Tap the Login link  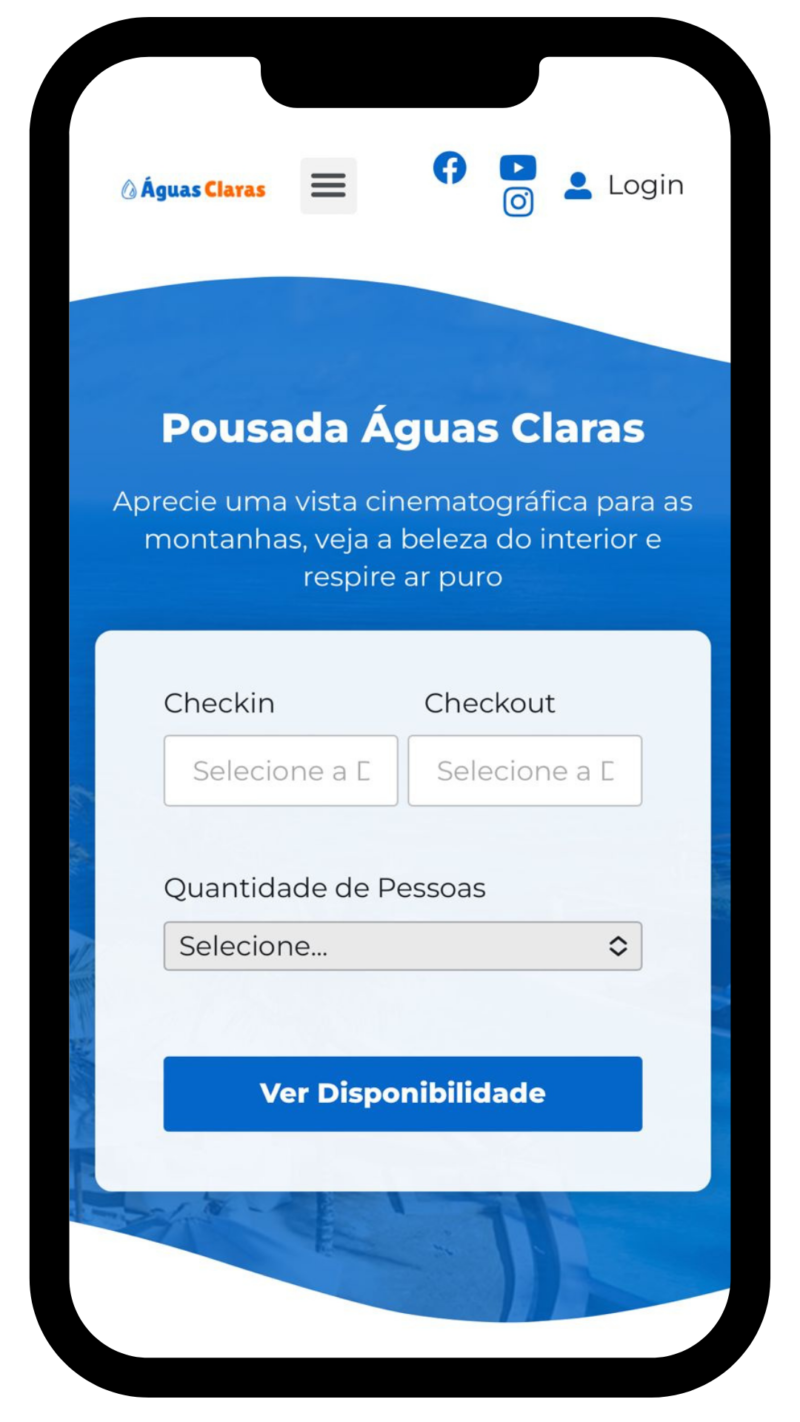click(x=624, y=185)
